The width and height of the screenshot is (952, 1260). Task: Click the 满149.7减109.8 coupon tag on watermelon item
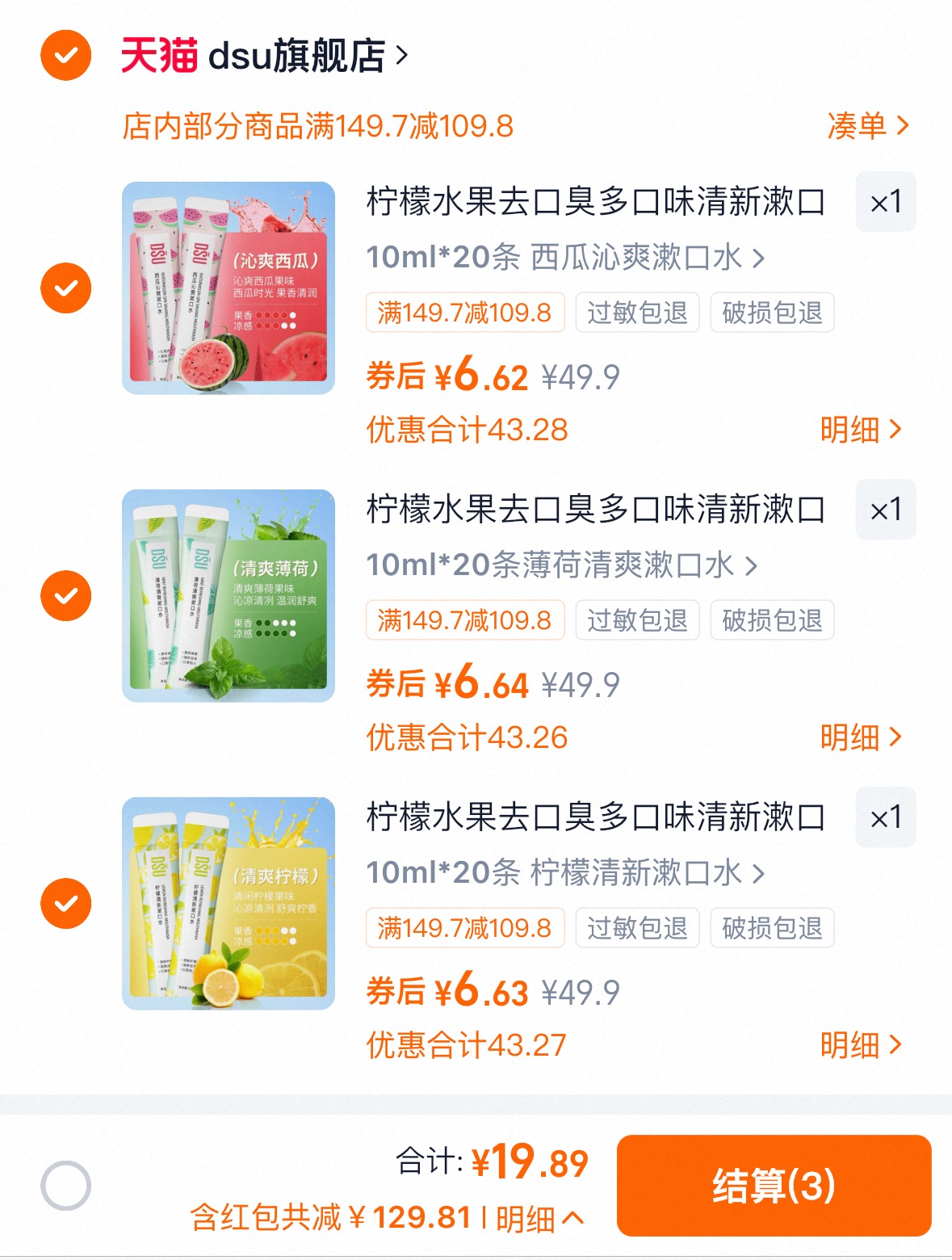tap(465, 313)
